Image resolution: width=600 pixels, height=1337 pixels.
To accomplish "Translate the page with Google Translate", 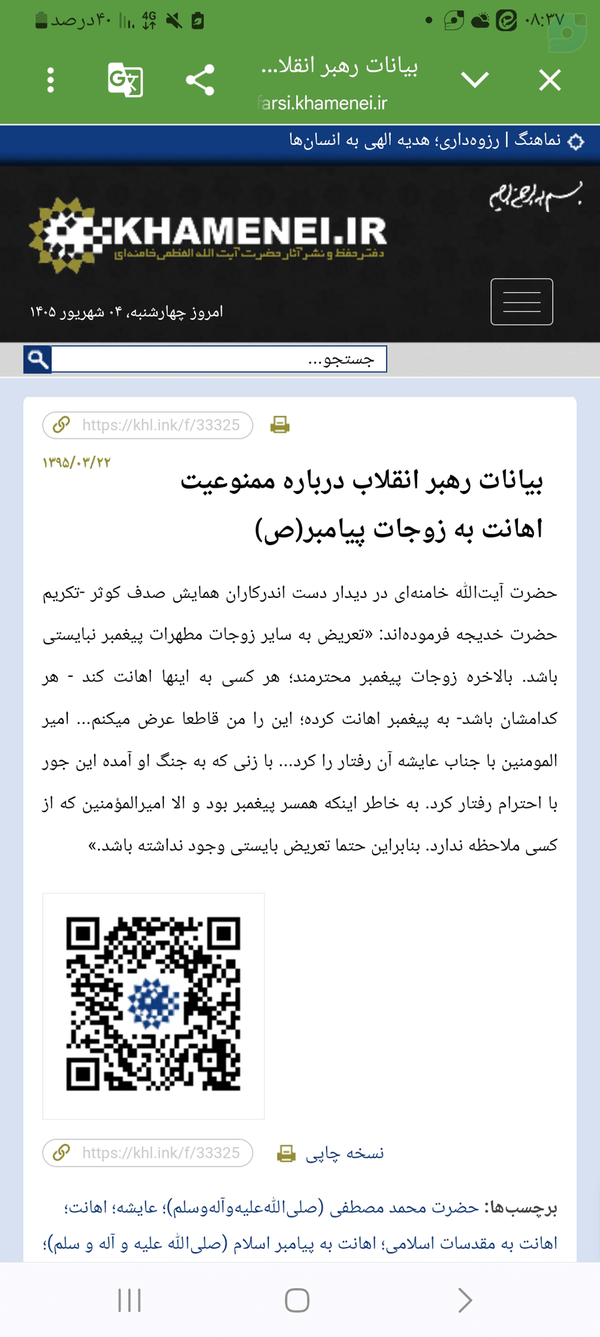I will click(126, 80).
